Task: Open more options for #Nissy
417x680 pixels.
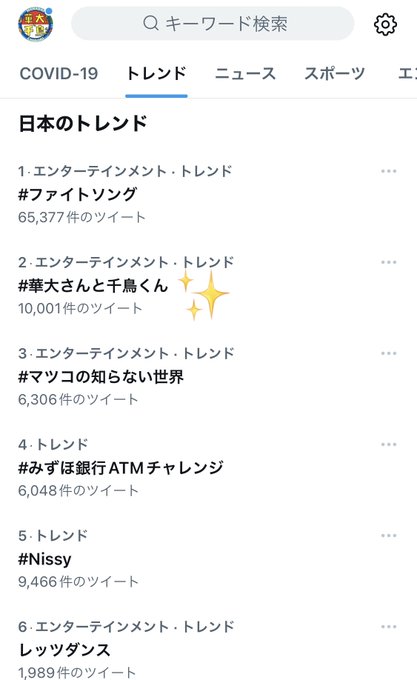Action: click(389, 535)
